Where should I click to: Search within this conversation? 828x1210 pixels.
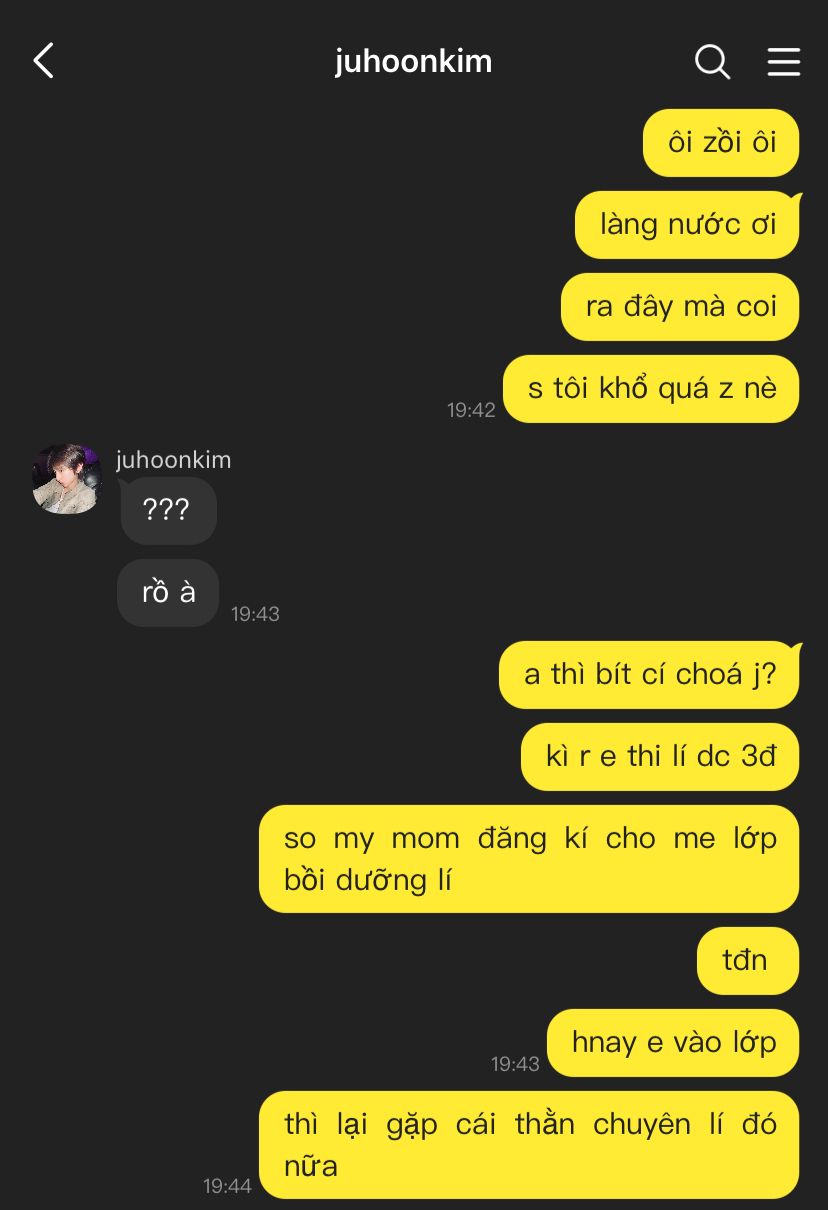pyautogui.click(x=712, y=62)
